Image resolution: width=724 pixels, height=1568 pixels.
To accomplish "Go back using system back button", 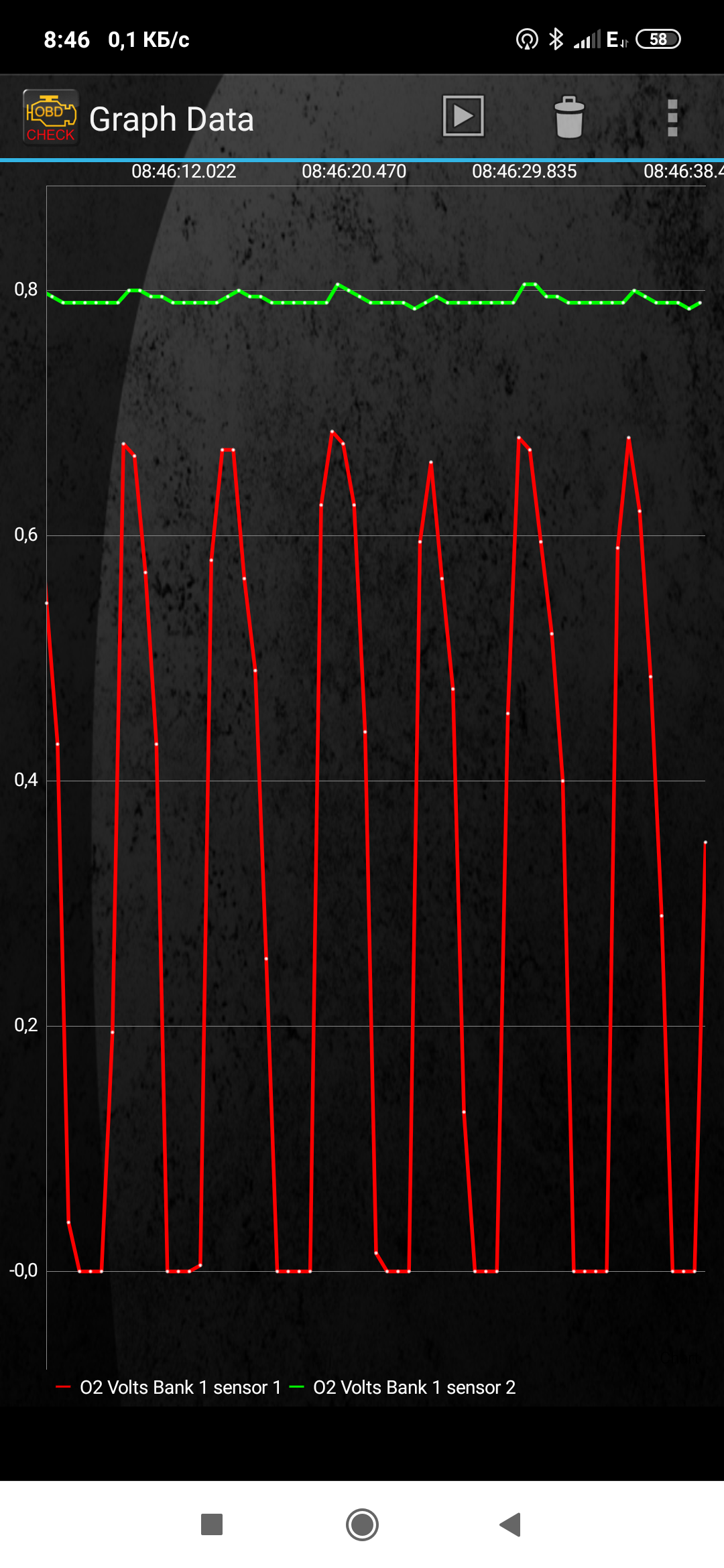I will (511, 1524).
